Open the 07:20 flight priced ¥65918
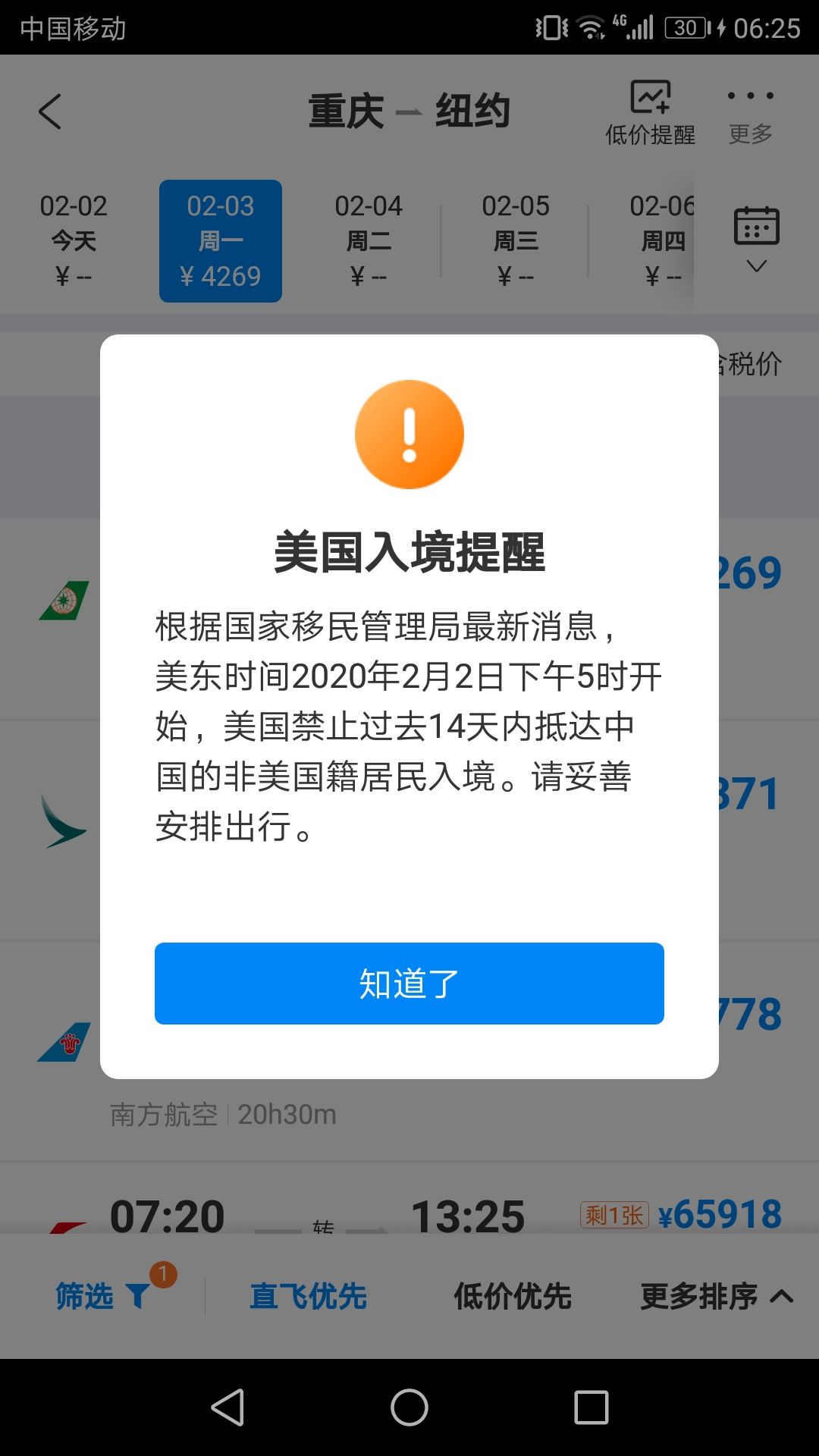 point(409,1202)
